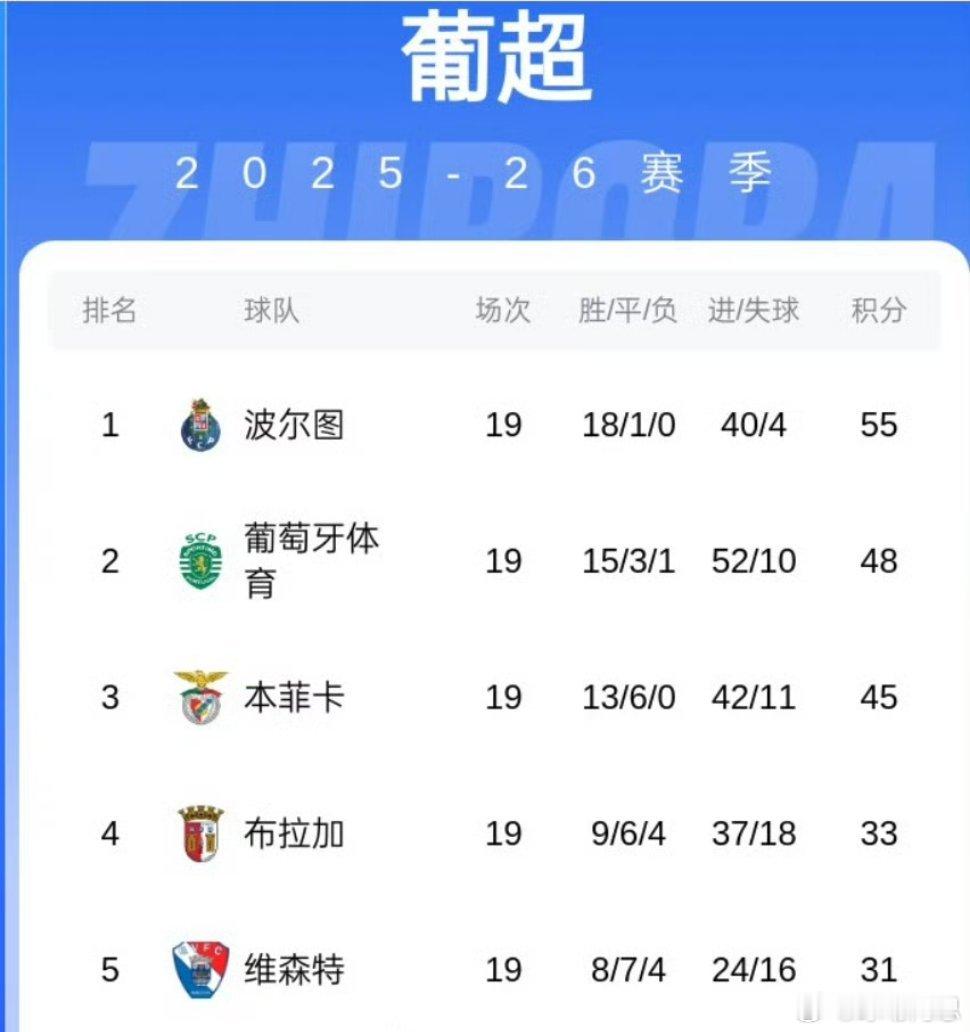
Task: Click Sporting's goal stat 52/10
Action: (x=756, y=561)
